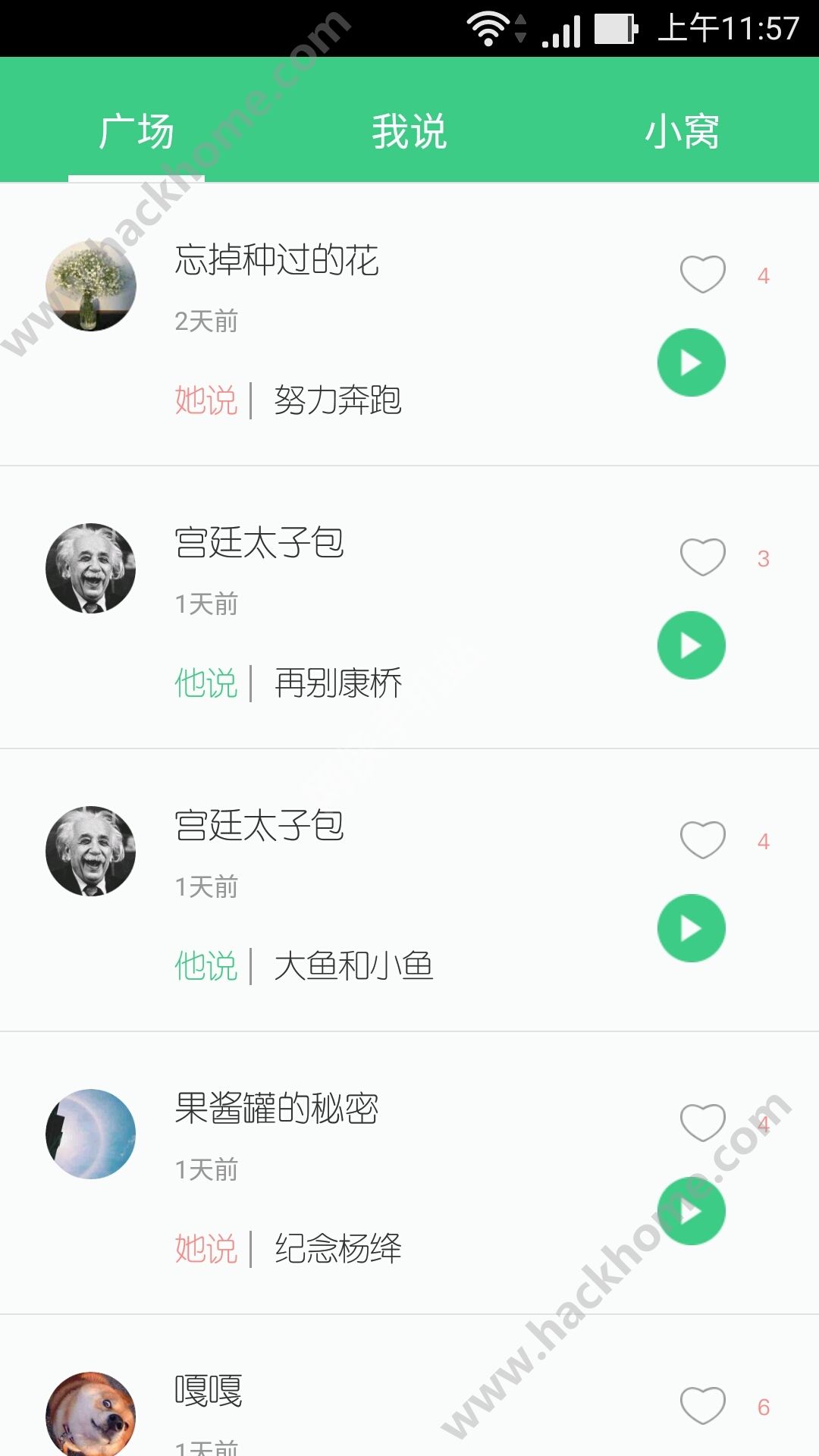Like the 努力奔跑 post

tap(703, 274)
